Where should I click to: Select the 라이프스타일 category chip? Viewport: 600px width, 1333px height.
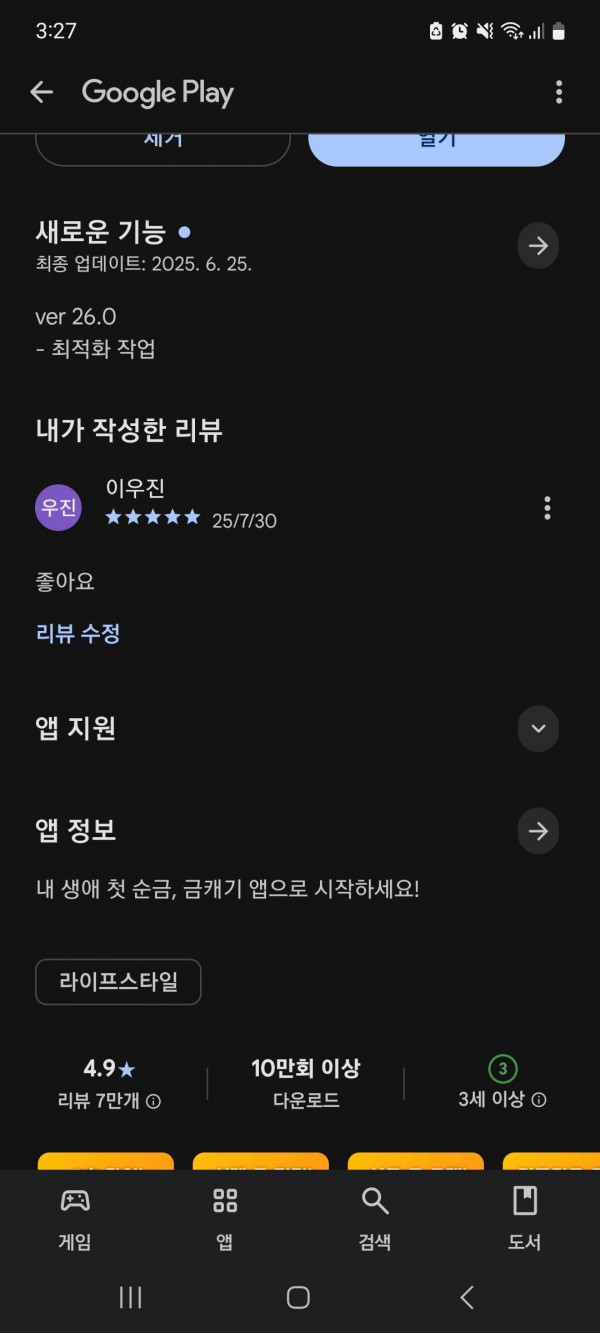(x=118, y=982)
